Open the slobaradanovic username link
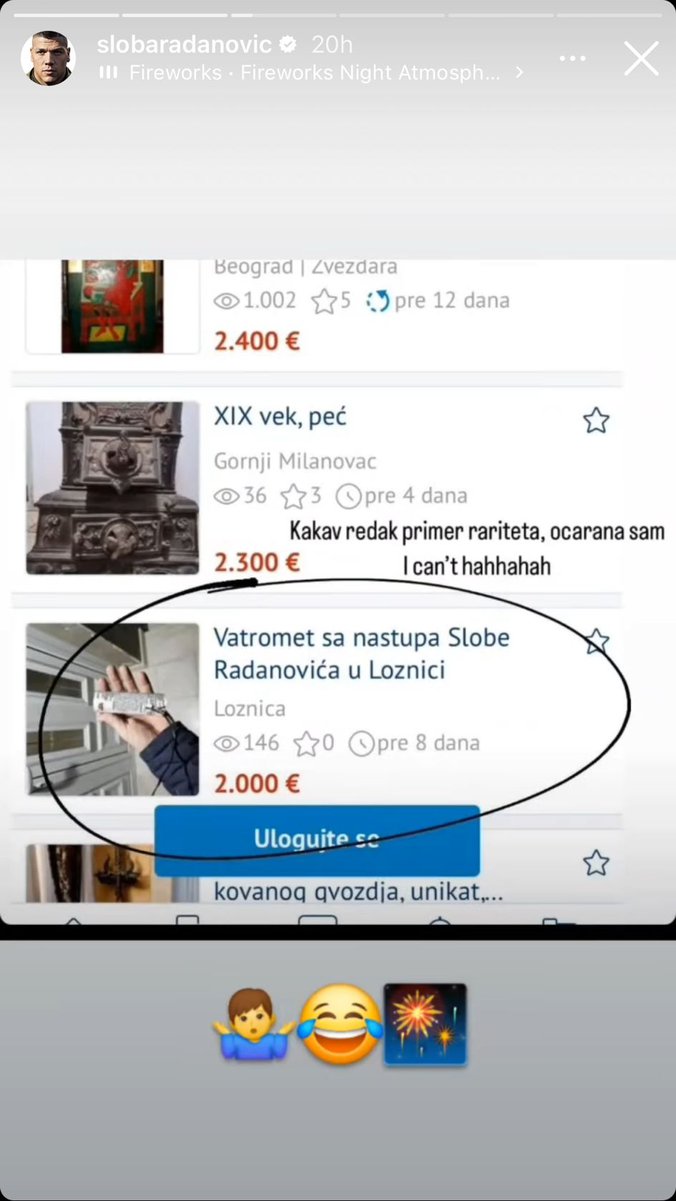 point(184,44)
